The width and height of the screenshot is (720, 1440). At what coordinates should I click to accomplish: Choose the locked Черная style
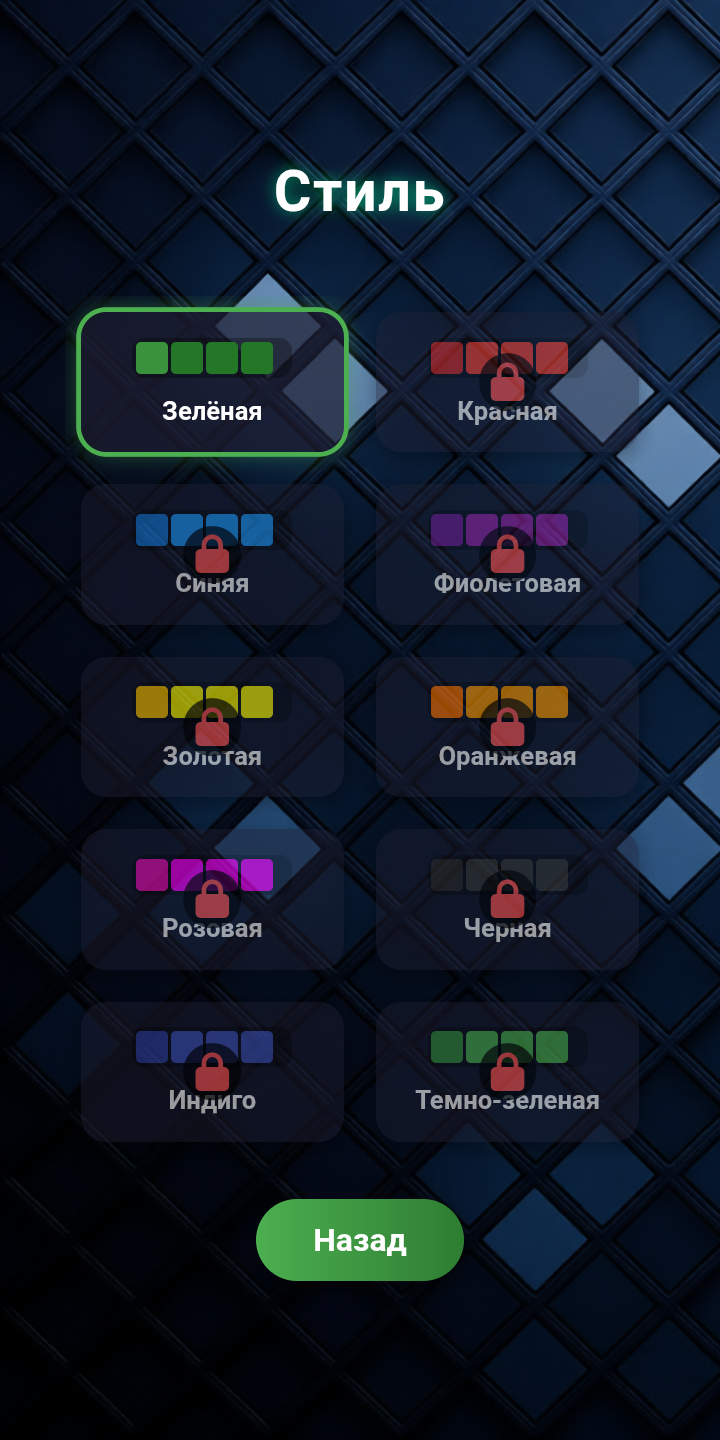pos(507,899)
